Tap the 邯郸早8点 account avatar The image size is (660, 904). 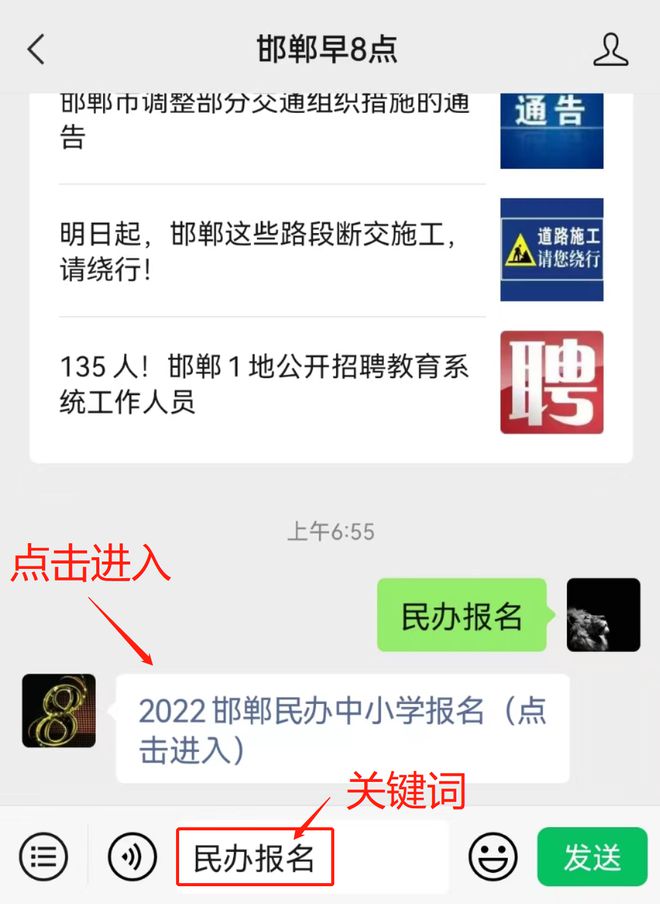point(59,711)
